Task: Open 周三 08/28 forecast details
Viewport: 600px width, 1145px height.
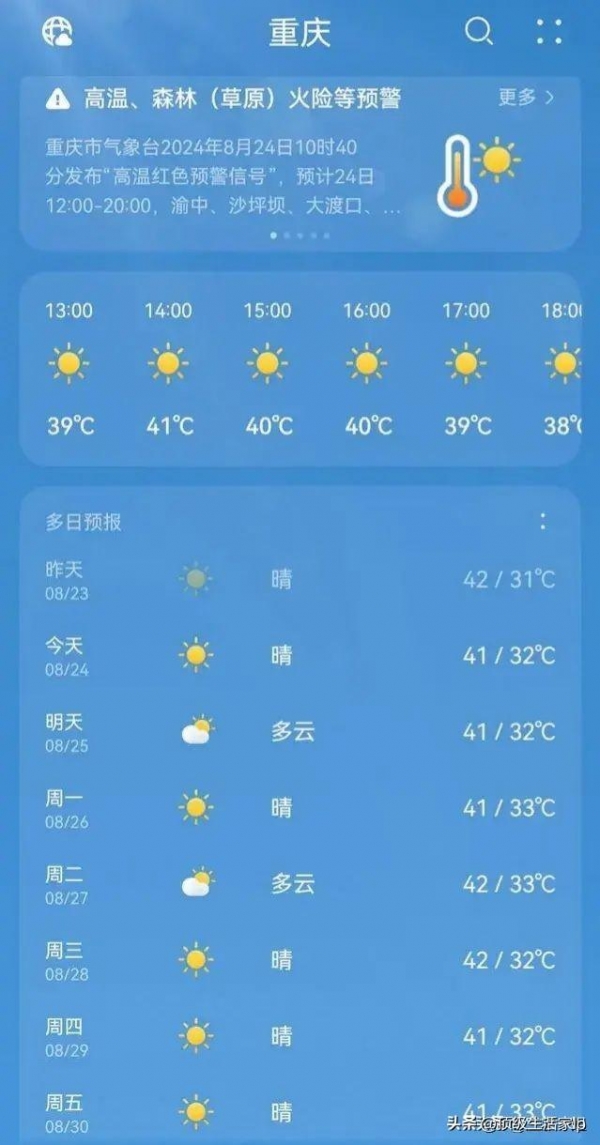Action: pyautogui.click(x=300, y=960)
